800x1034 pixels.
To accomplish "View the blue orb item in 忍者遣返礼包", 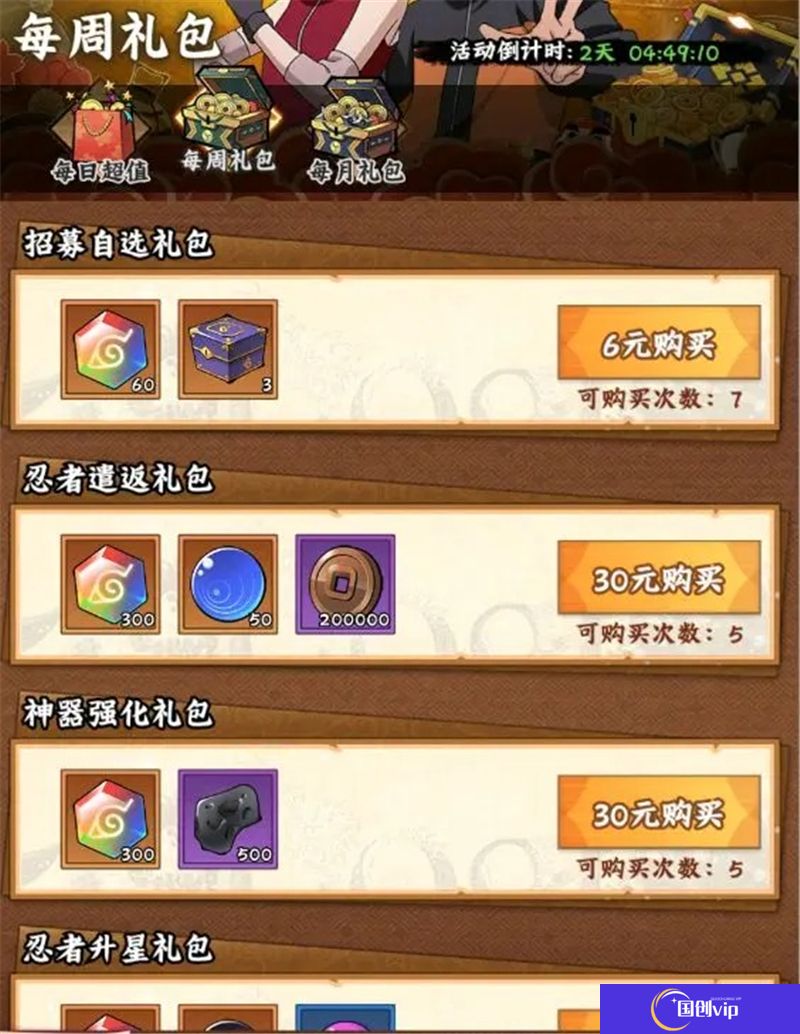I will (x=228, y=584).
